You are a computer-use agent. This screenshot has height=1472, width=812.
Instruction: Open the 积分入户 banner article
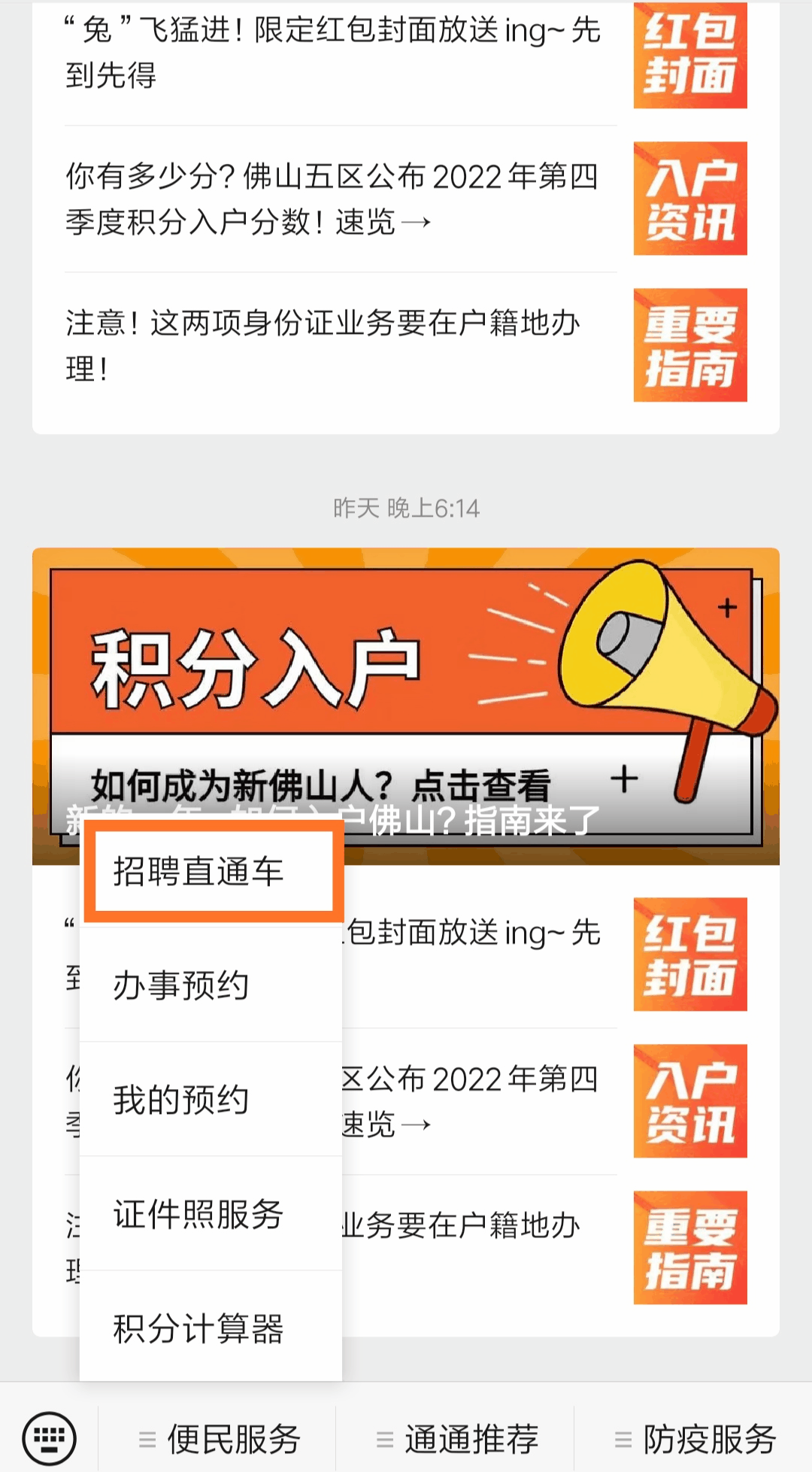click(406, 706)
